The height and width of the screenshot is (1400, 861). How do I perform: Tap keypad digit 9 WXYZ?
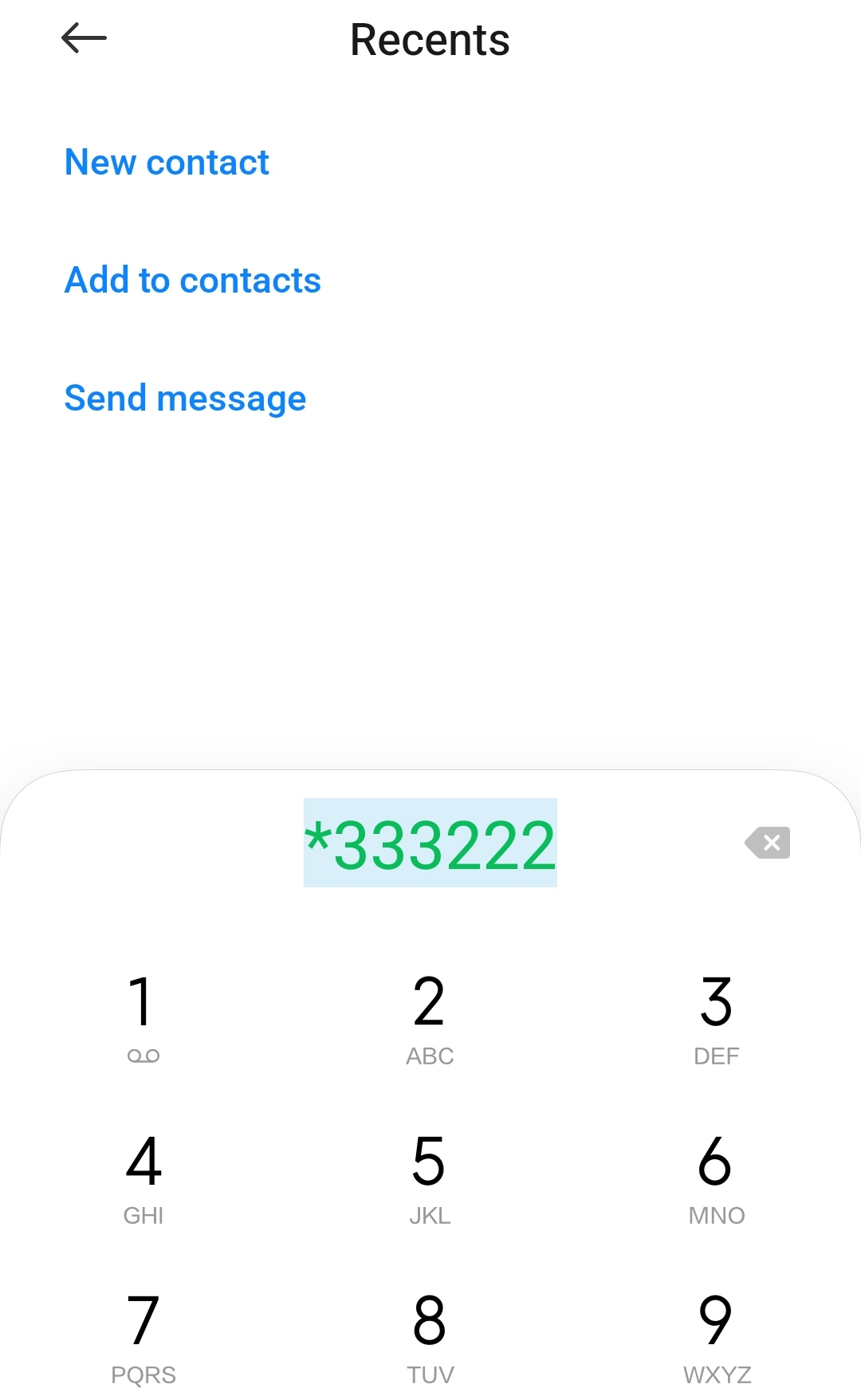click(x=716, y=1335)
